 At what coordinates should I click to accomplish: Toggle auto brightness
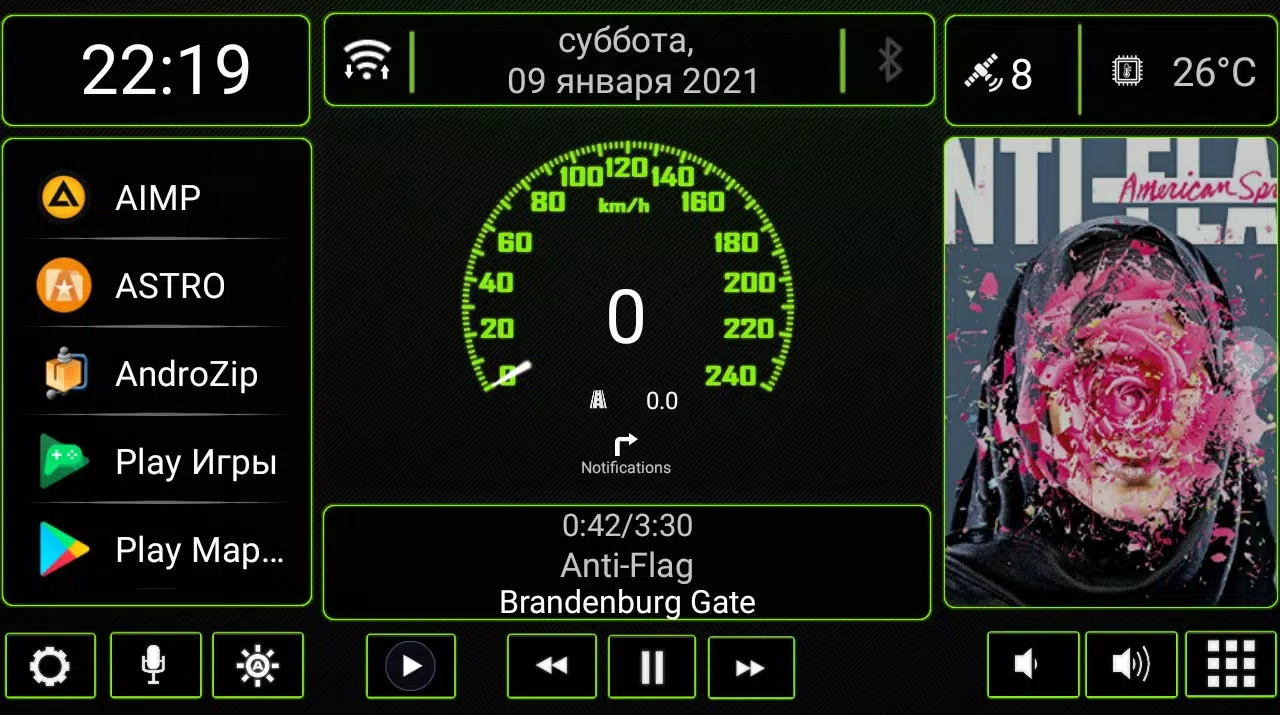(257, 665)
